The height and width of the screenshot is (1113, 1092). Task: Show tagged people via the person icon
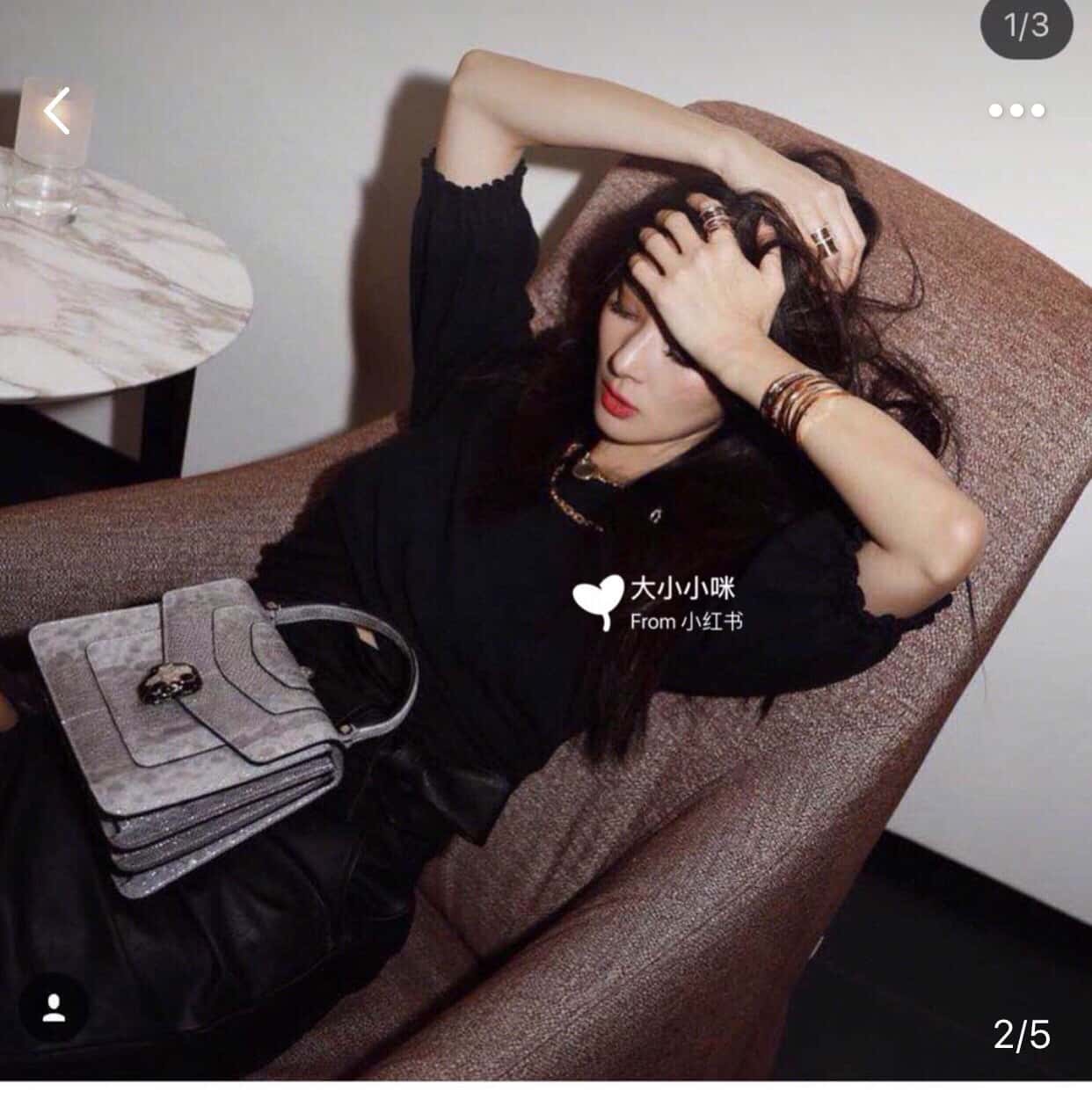pos(54,1008)
